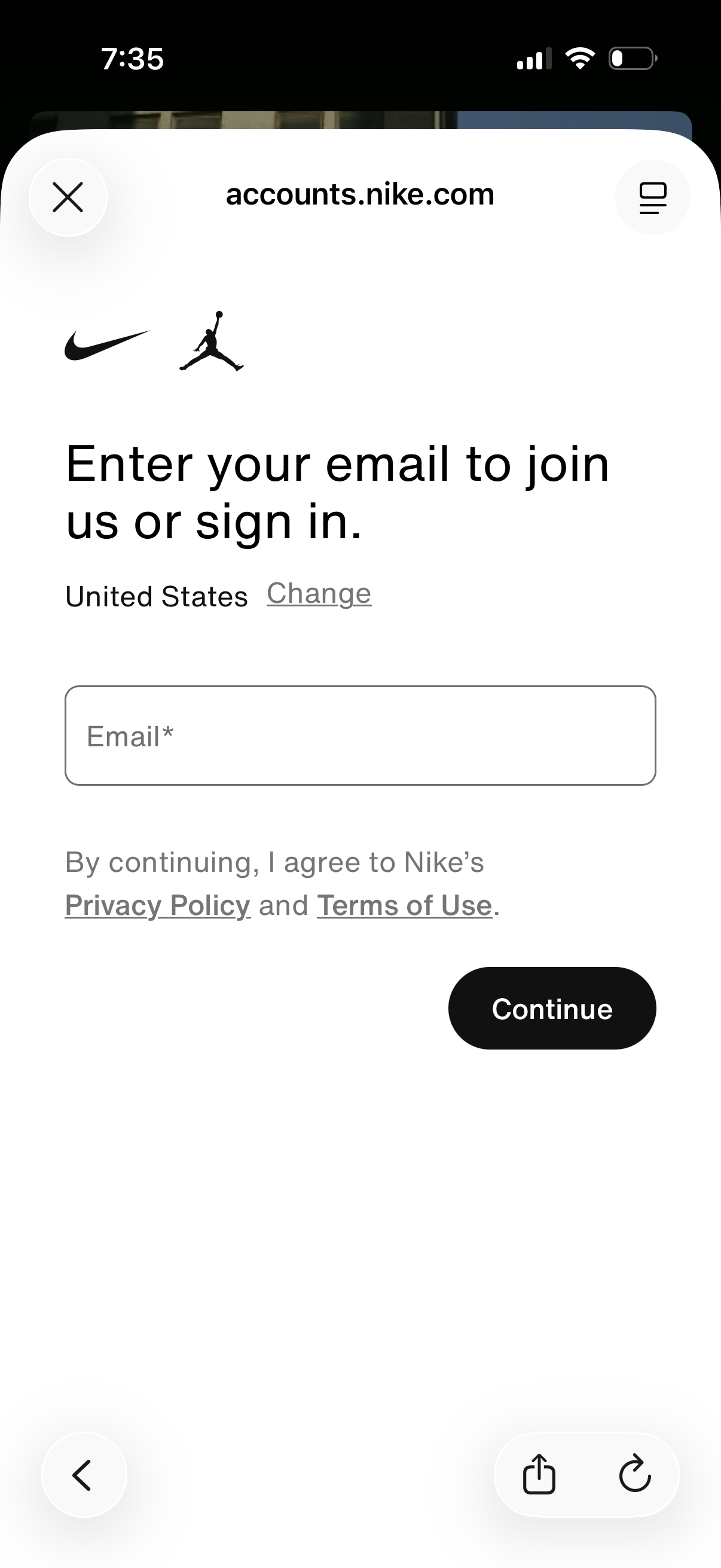This screenshot has height=1568, width=721.
Task: Tap the cellular signal bars
Action: coord(534,57)
